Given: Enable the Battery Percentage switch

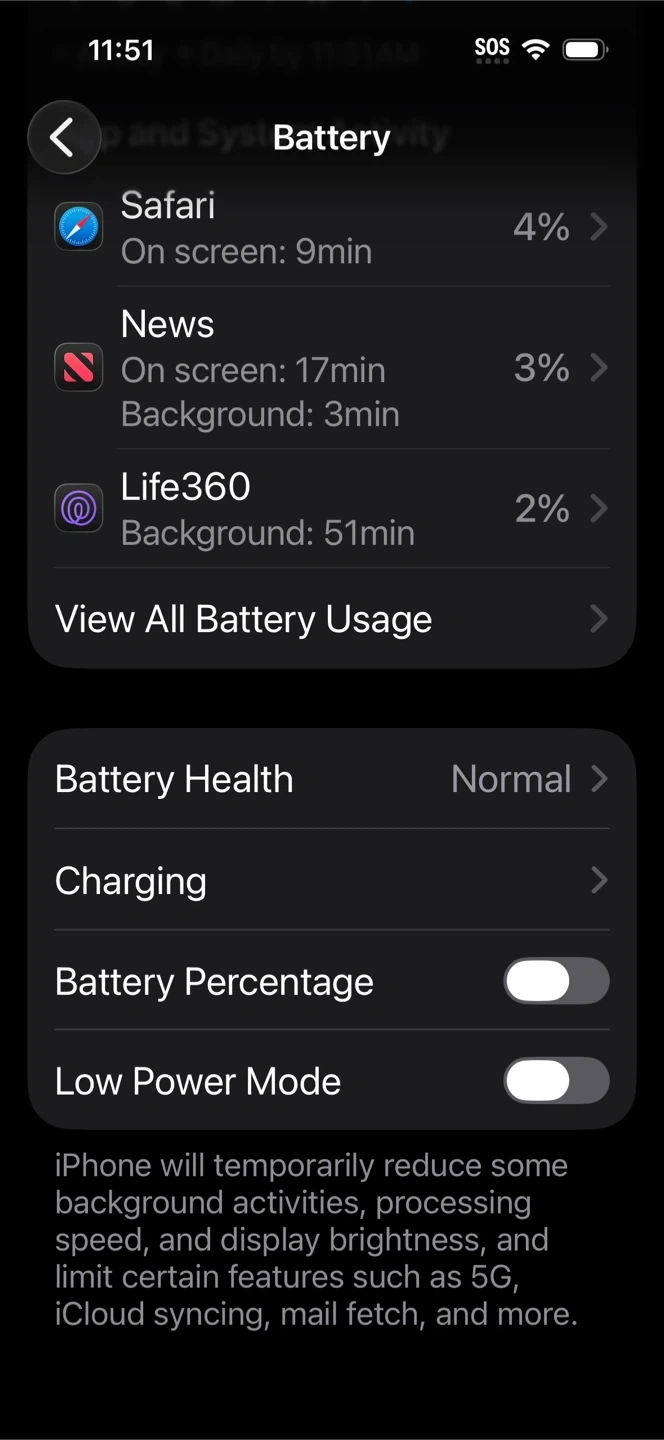Looking at the screenshot, I should click(x=555, y=981).
